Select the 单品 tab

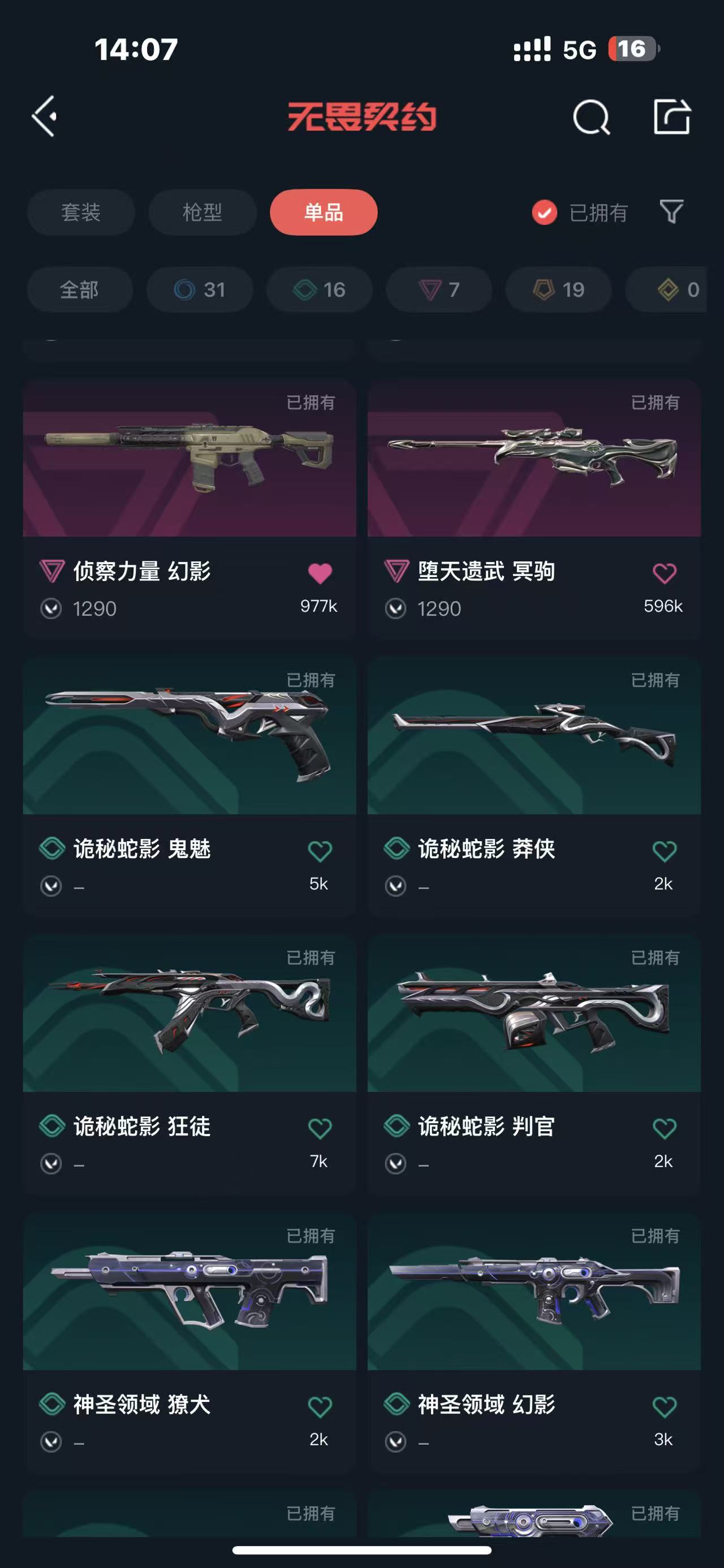(324, 213)
